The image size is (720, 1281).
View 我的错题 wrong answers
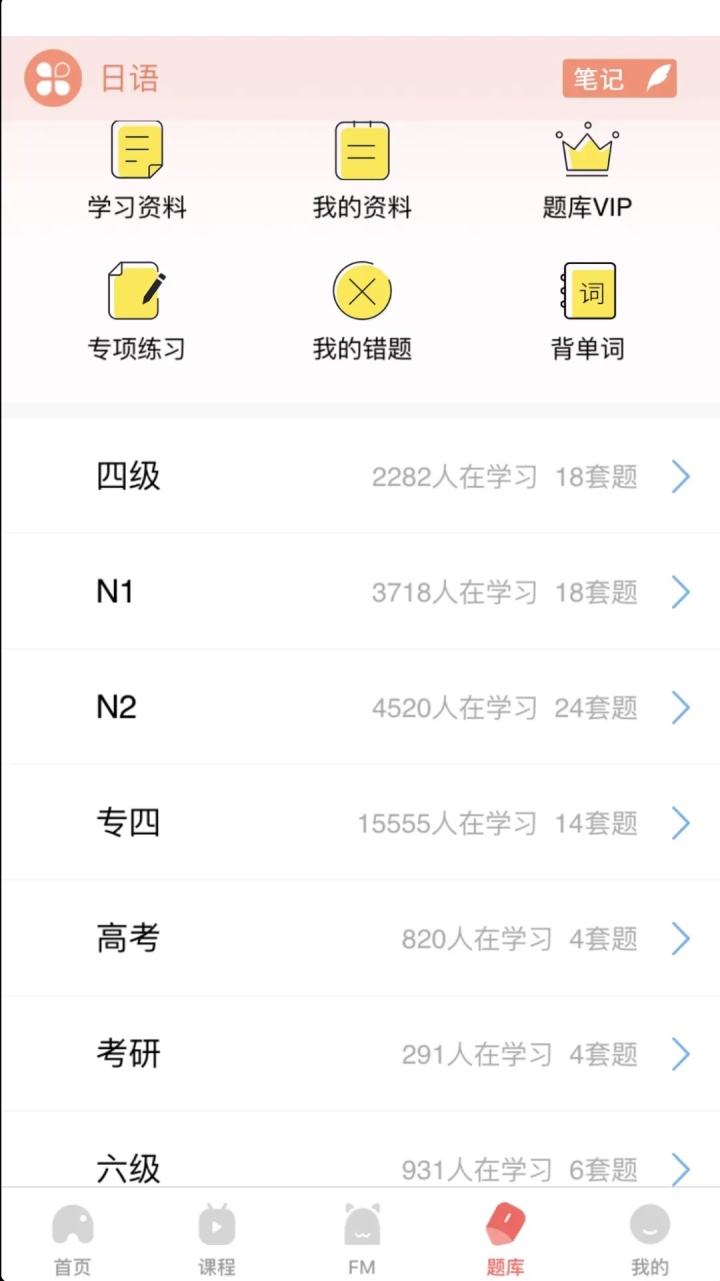tap(362, 311)
